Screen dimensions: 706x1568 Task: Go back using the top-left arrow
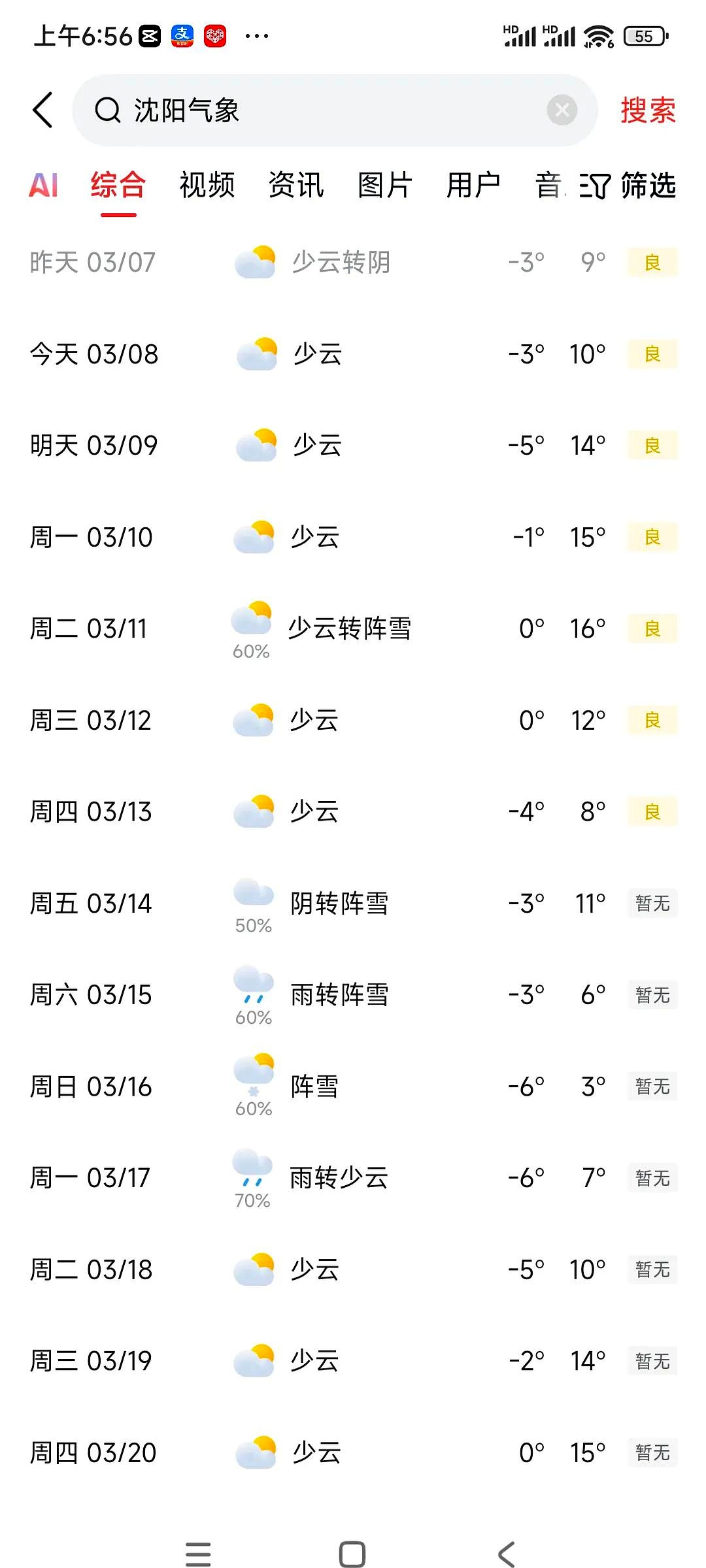coord(43,110)
